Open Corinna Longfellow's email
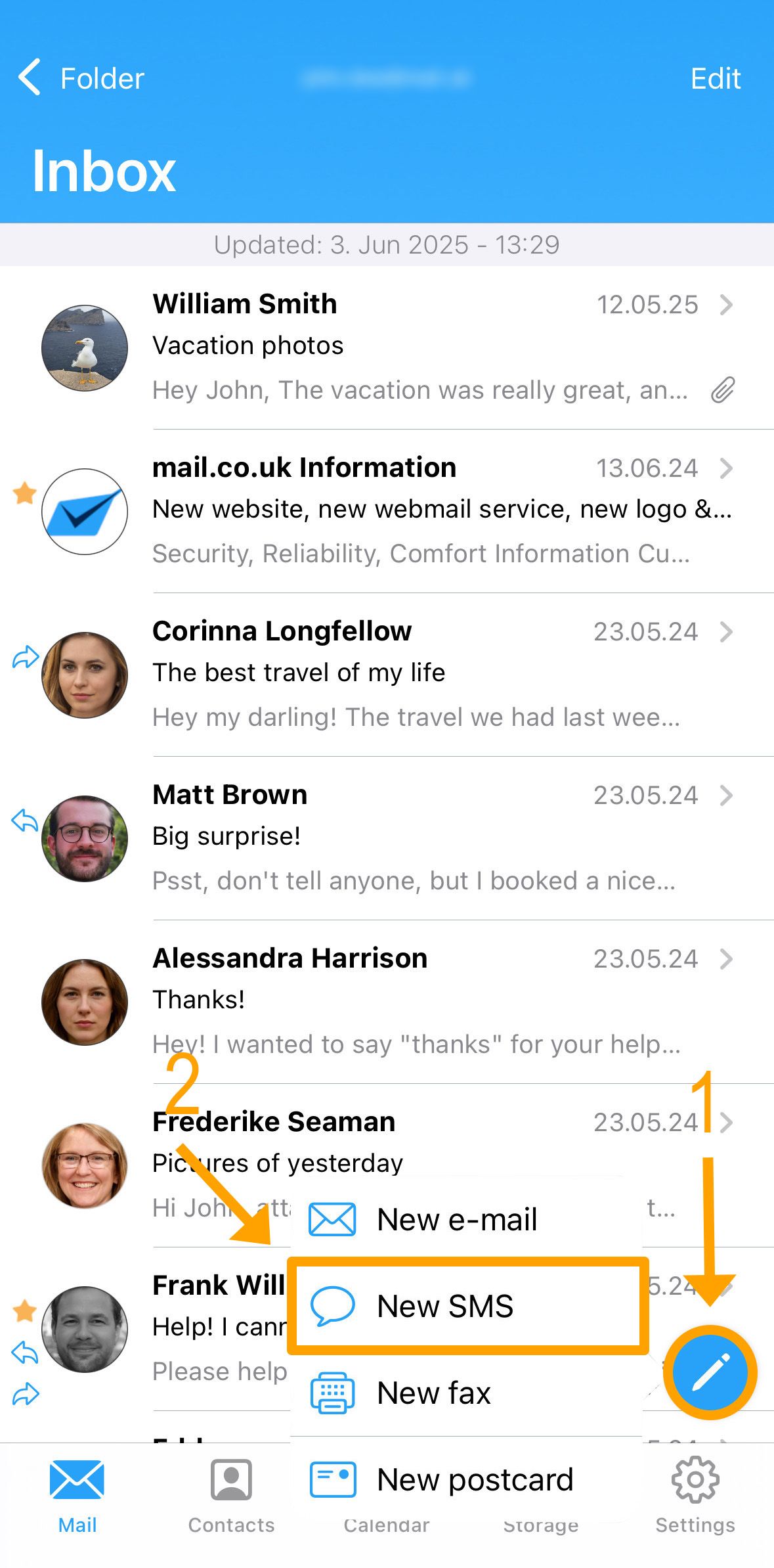The width and height of the screenshot is (774, 1568). [387, 675]
